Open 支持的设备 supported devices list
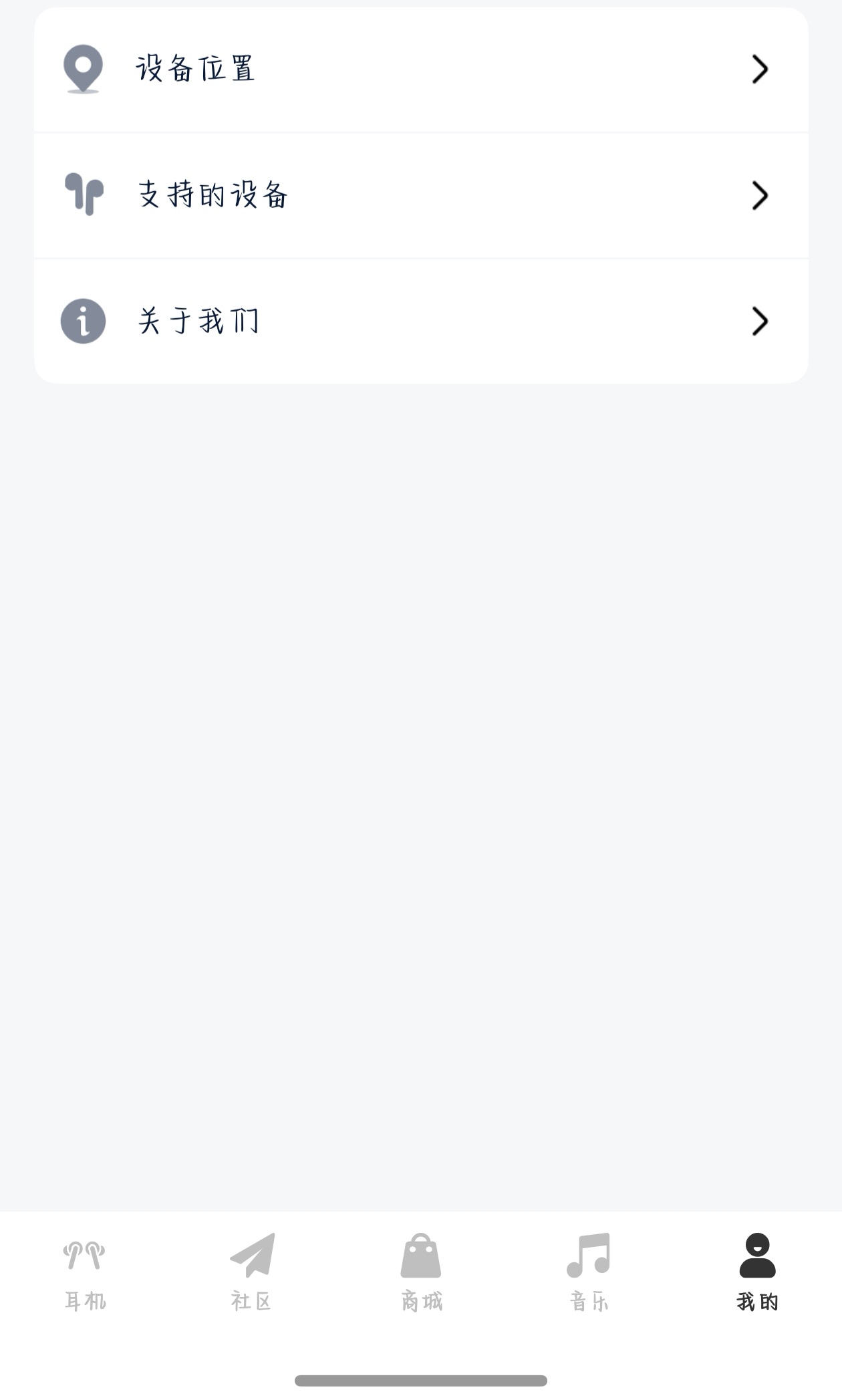The image size is (842, 1400). [x=421, y=195]
